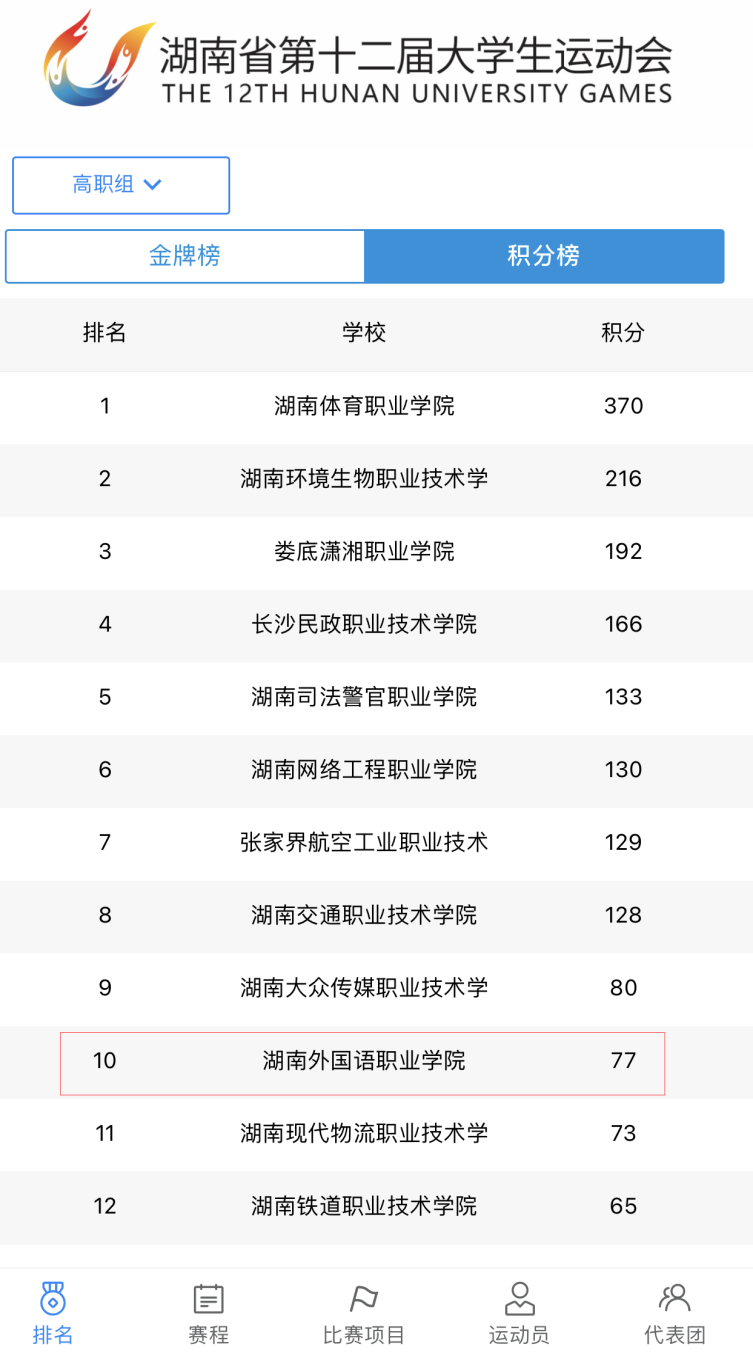Screen dimensions: 753x1356
Task: Open the 比赛项目 events tab
Action: click(364, 1313)
